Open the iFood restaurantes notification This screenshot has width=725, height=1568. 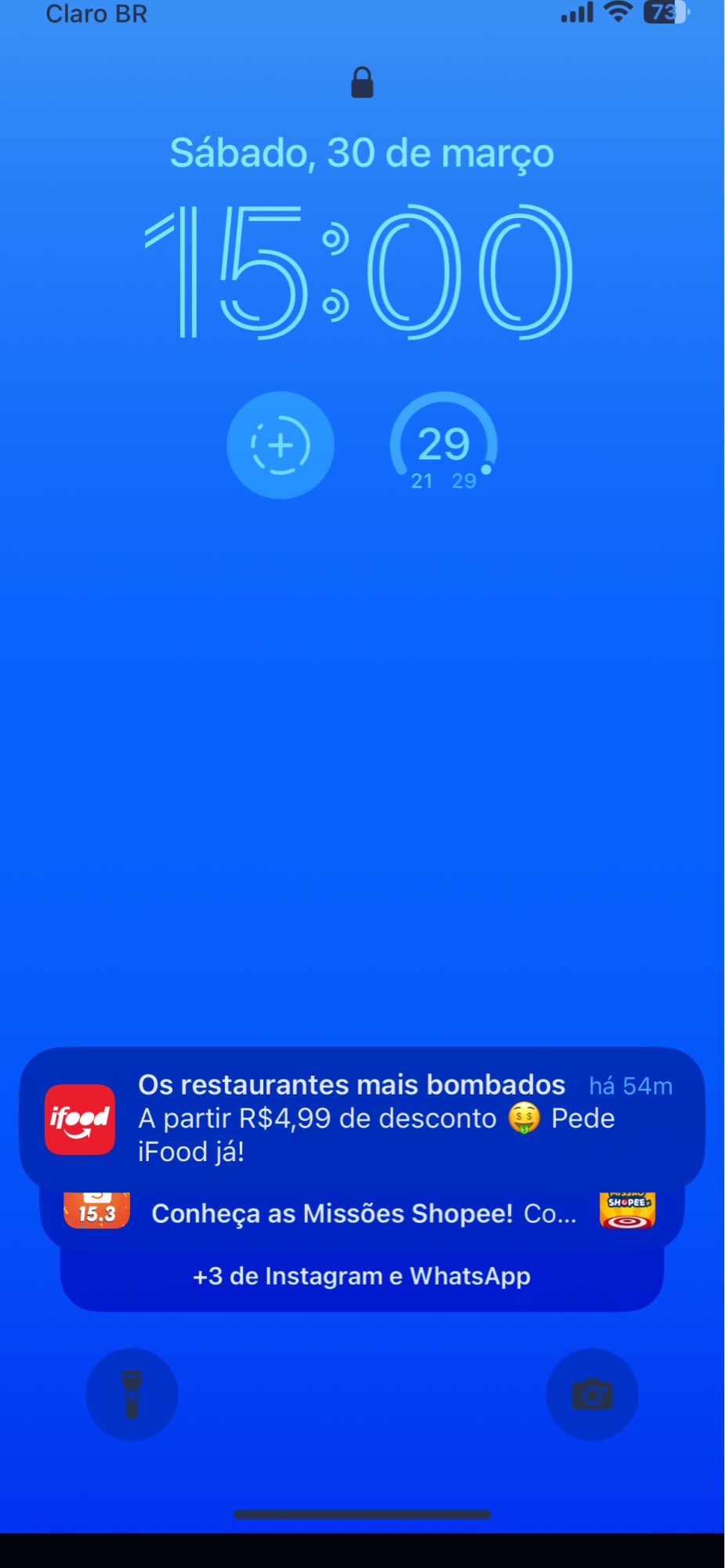click(x=362, y=1117)
